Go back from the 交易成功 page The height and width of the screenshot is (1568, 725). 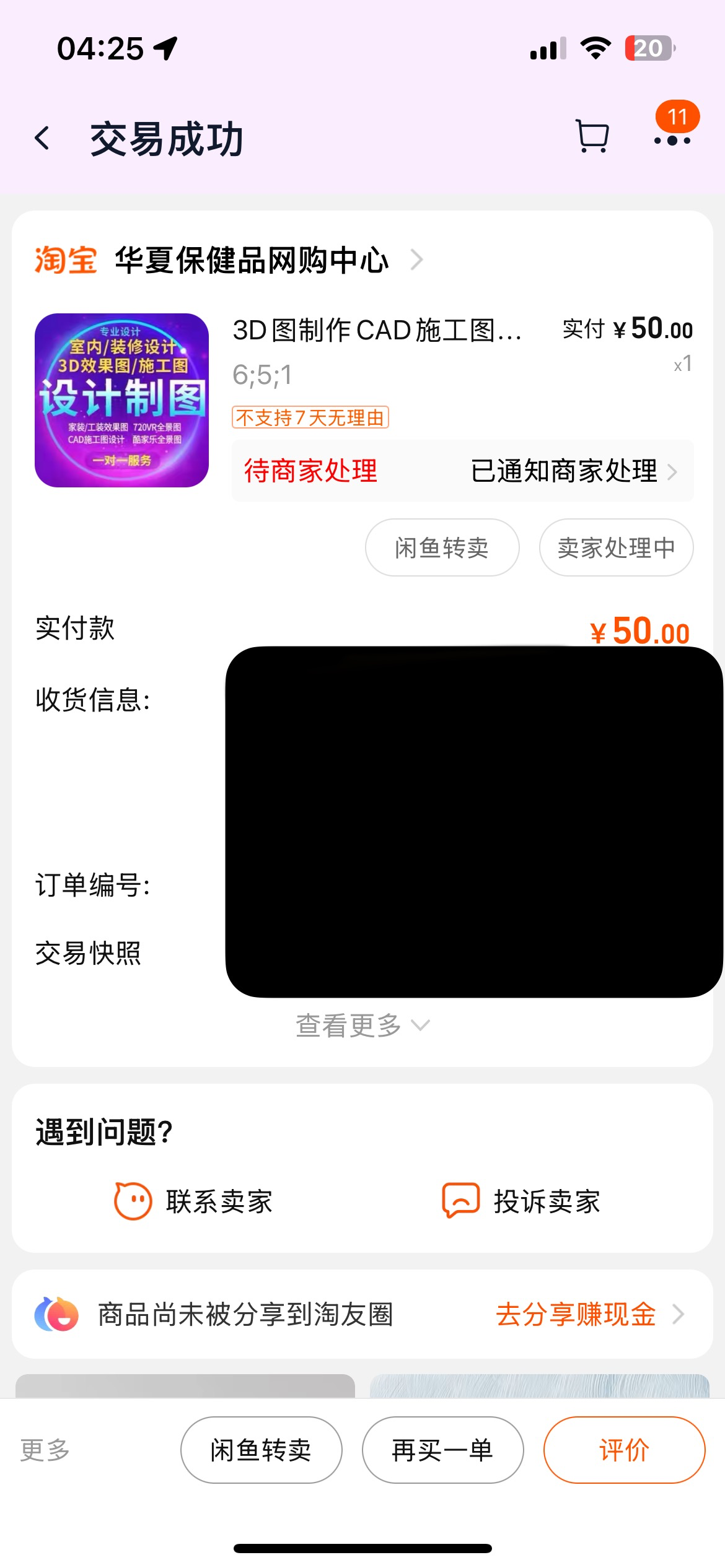(x=42, y=138)
